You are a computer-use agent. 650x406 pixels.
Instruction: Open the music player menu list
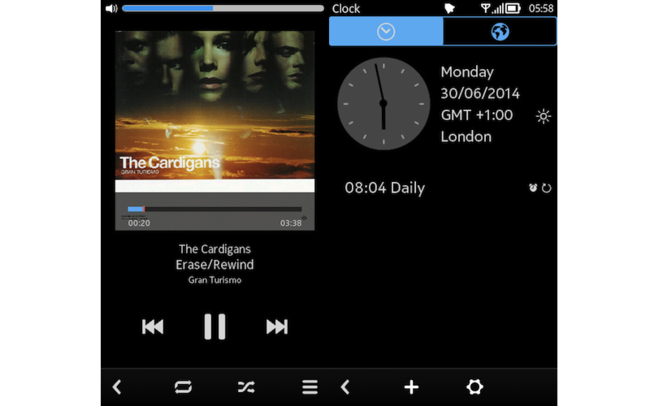[x=310, y=386]
